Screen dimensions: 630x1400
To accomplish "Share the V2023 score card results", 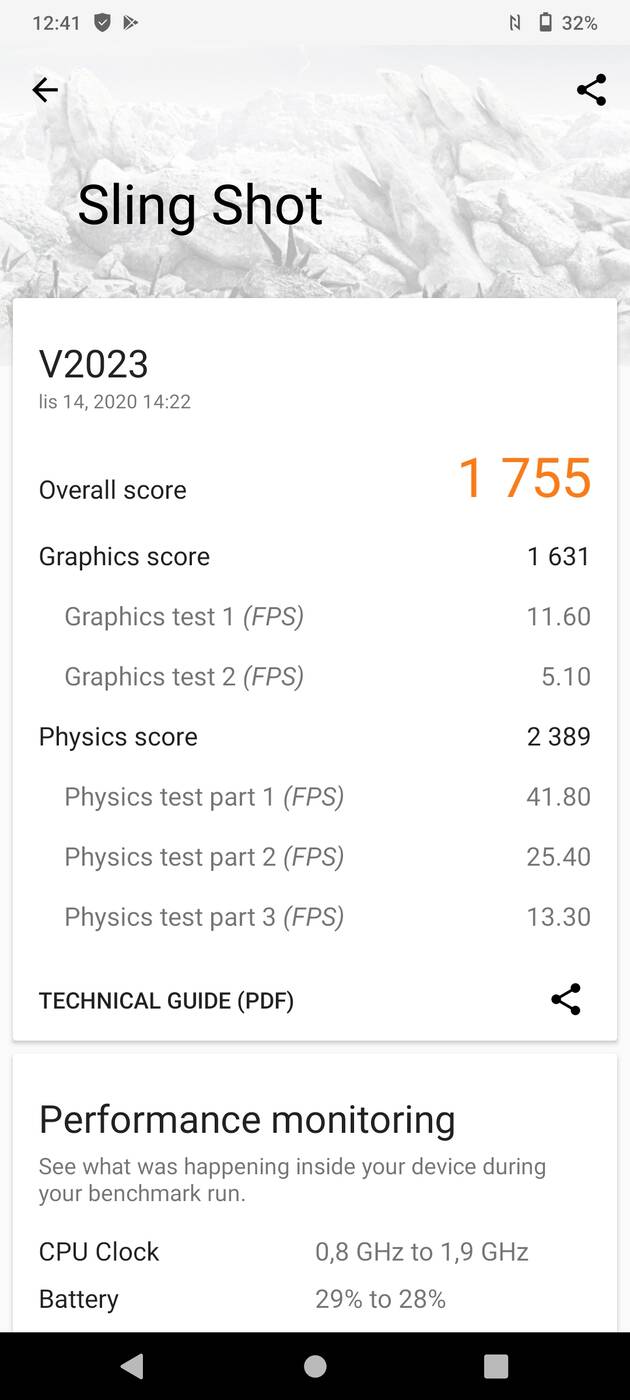I will pos(566,1000).
